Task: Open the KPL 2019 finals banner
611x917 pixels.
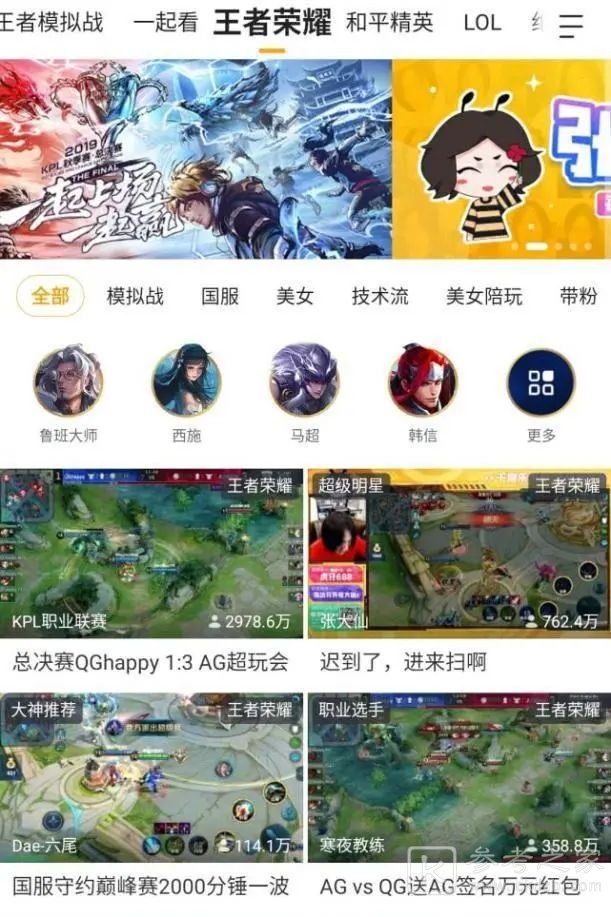Action: (x=195, y=158)
